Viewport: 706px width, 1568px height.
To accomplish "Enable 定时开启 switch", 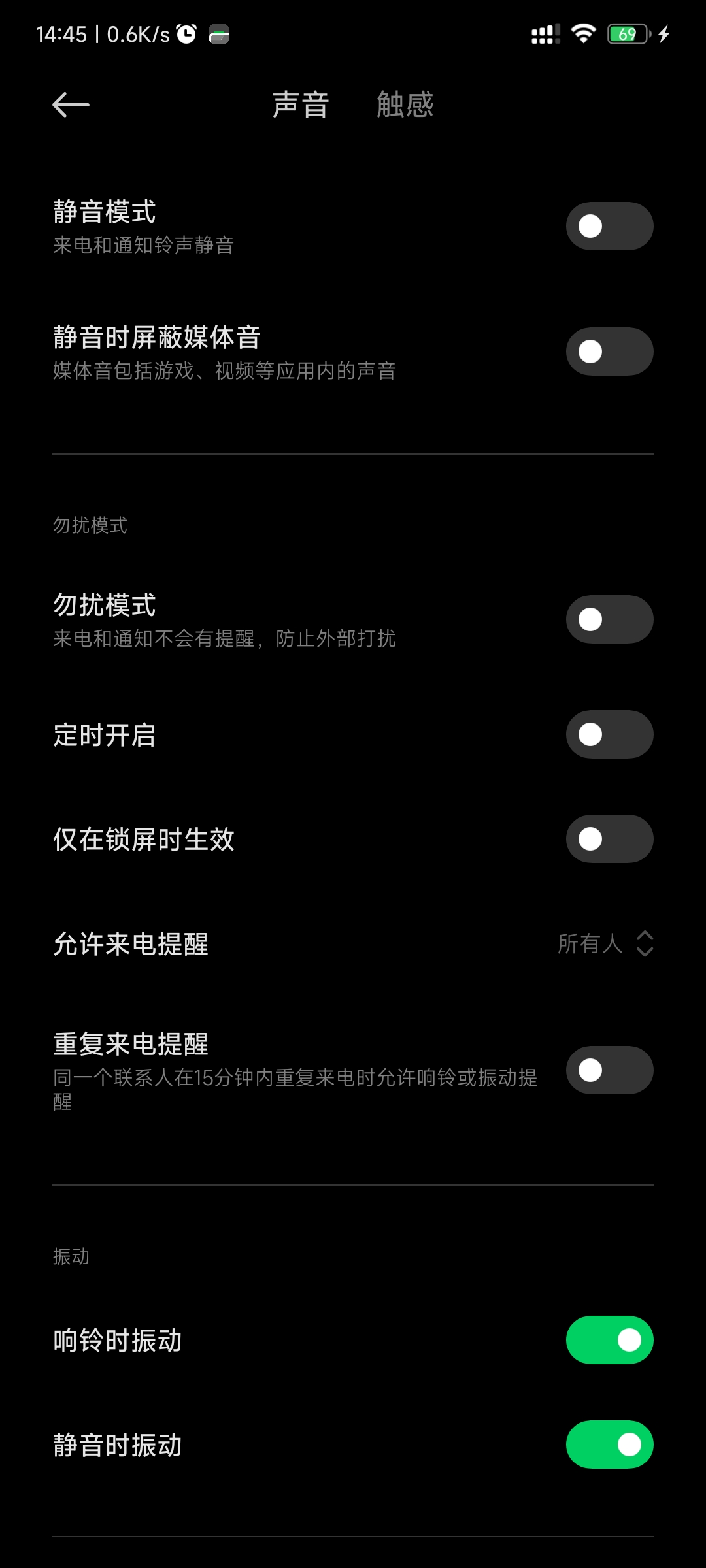I will coord(609,734).
